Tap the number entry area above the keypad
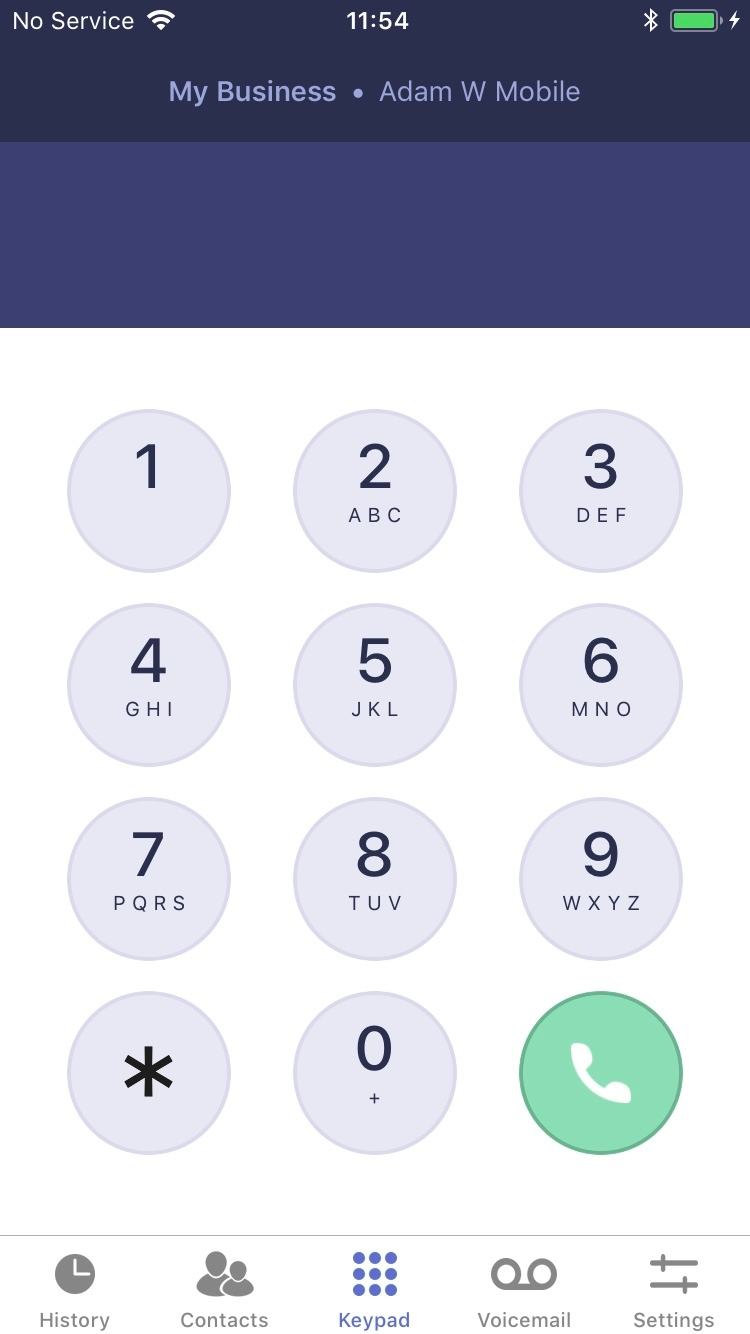 375,235
